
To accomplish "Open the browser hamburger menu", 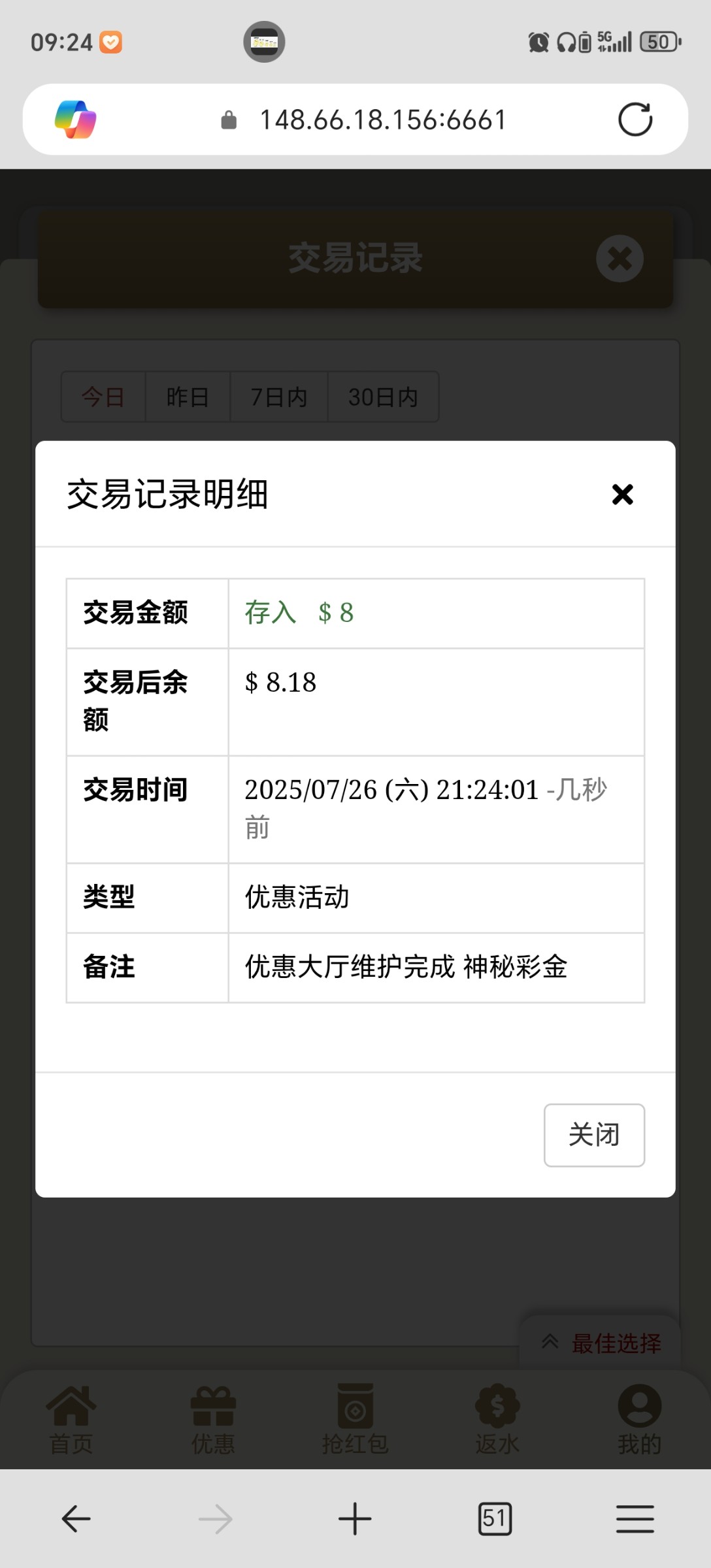I will coord(635,1518).
